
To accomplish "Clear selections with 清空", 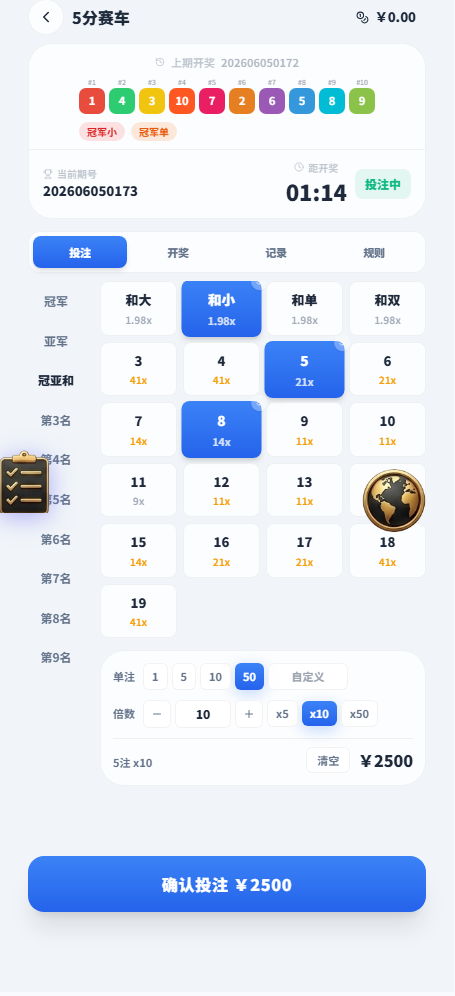I will pos(328,760).
